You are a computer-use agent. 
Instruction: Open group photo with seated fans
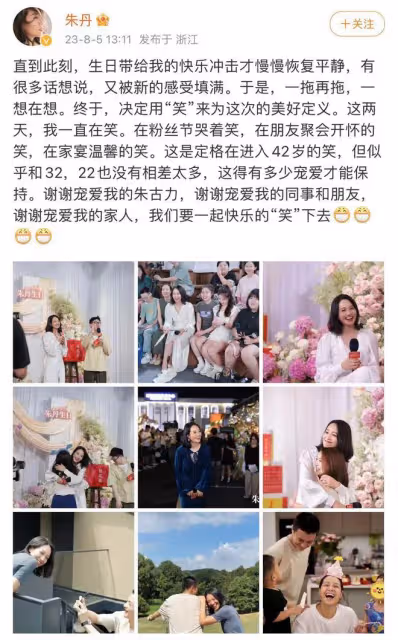coord(198,322)
